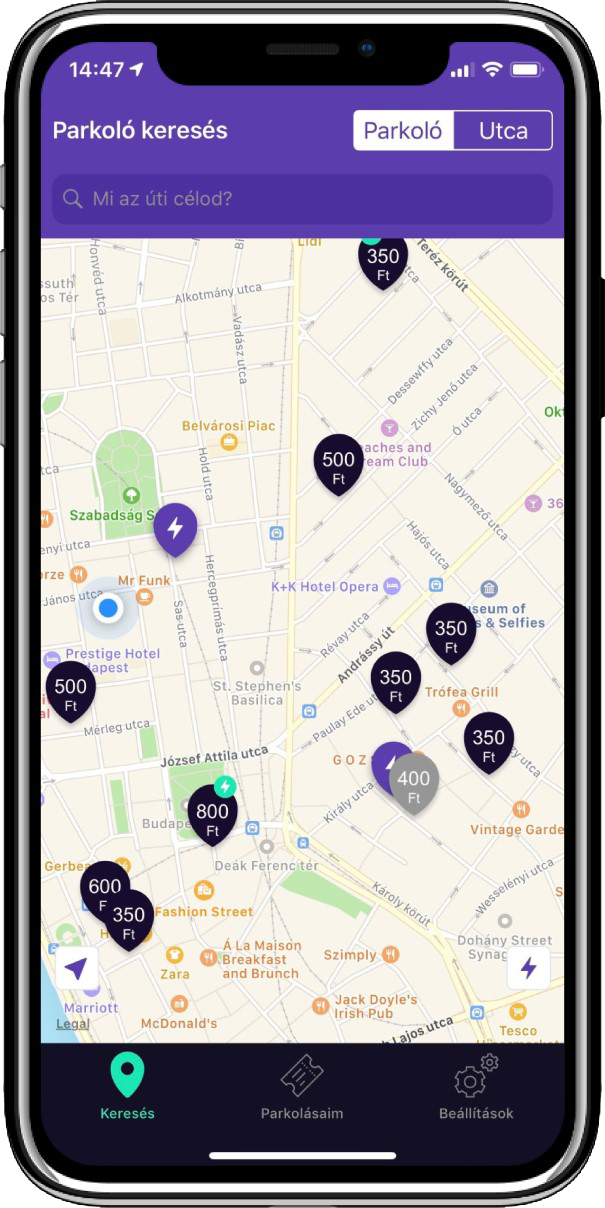
Task: Tap 350 Ft pin near Terézkörút
Action: coord(383,258)
